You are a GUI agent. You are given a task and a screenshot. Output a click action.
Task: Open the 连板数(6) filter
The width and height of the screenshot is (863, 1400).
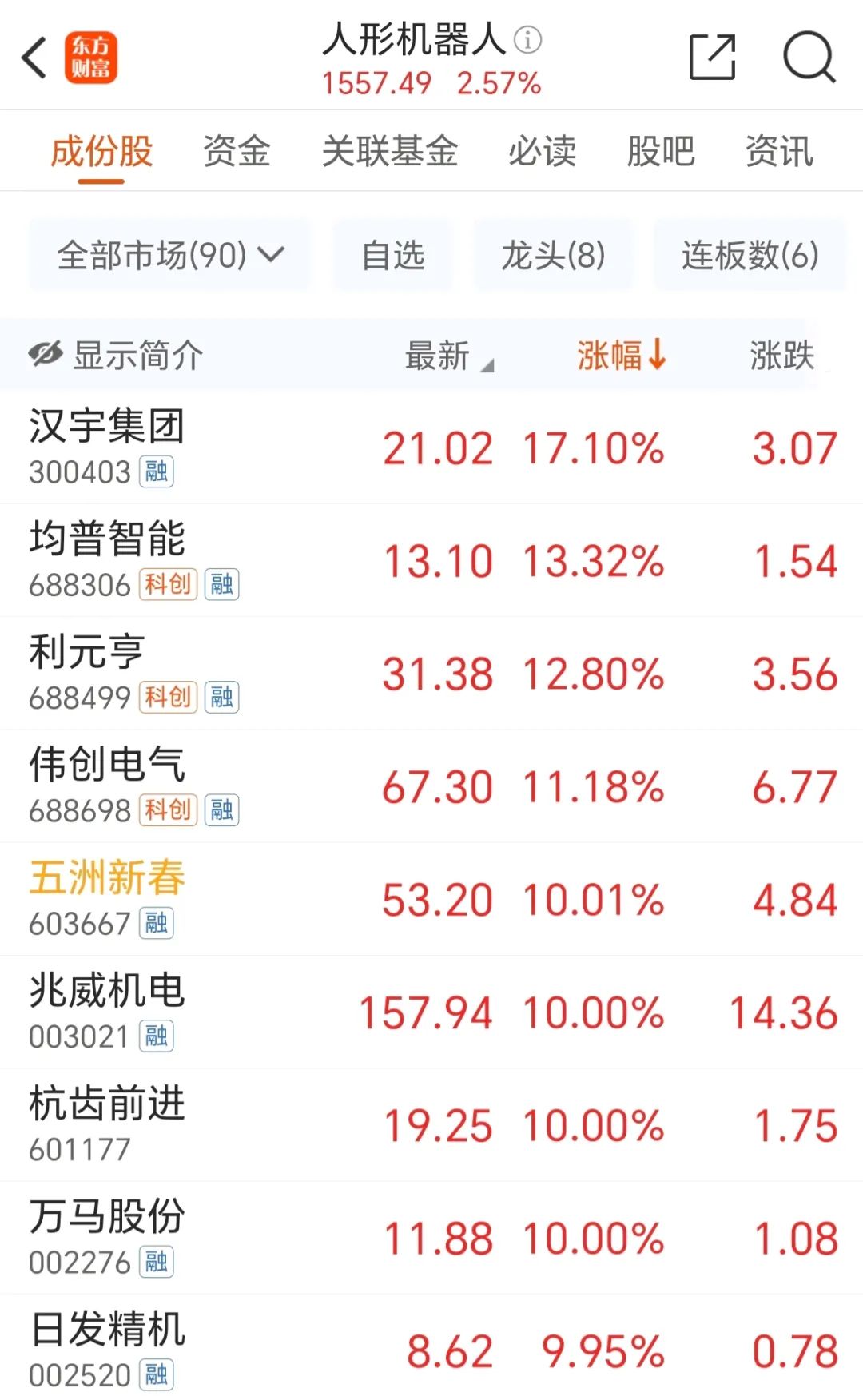tap(750, 255)
